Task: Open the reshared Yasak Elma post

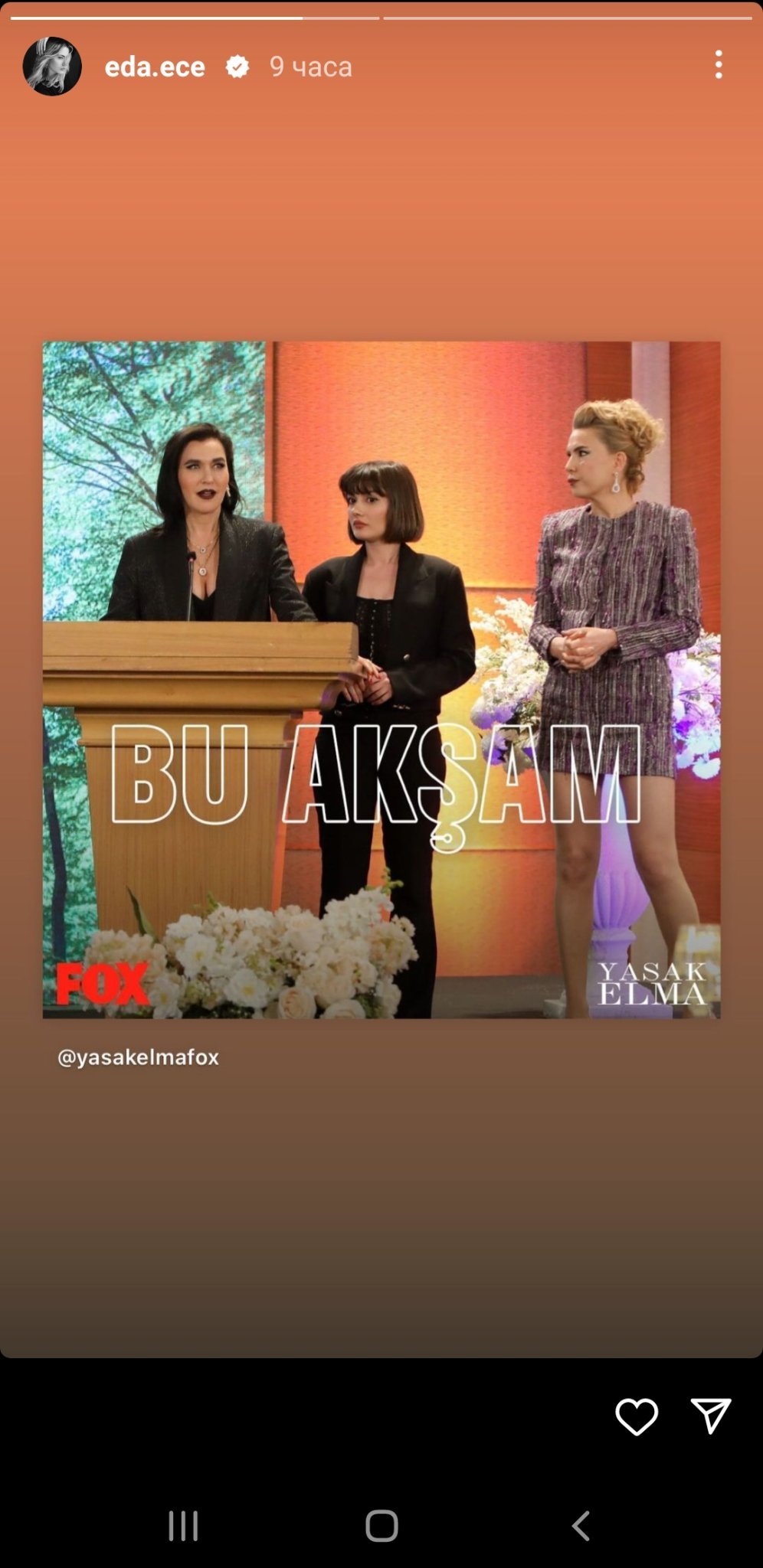Action: (381, 679)
